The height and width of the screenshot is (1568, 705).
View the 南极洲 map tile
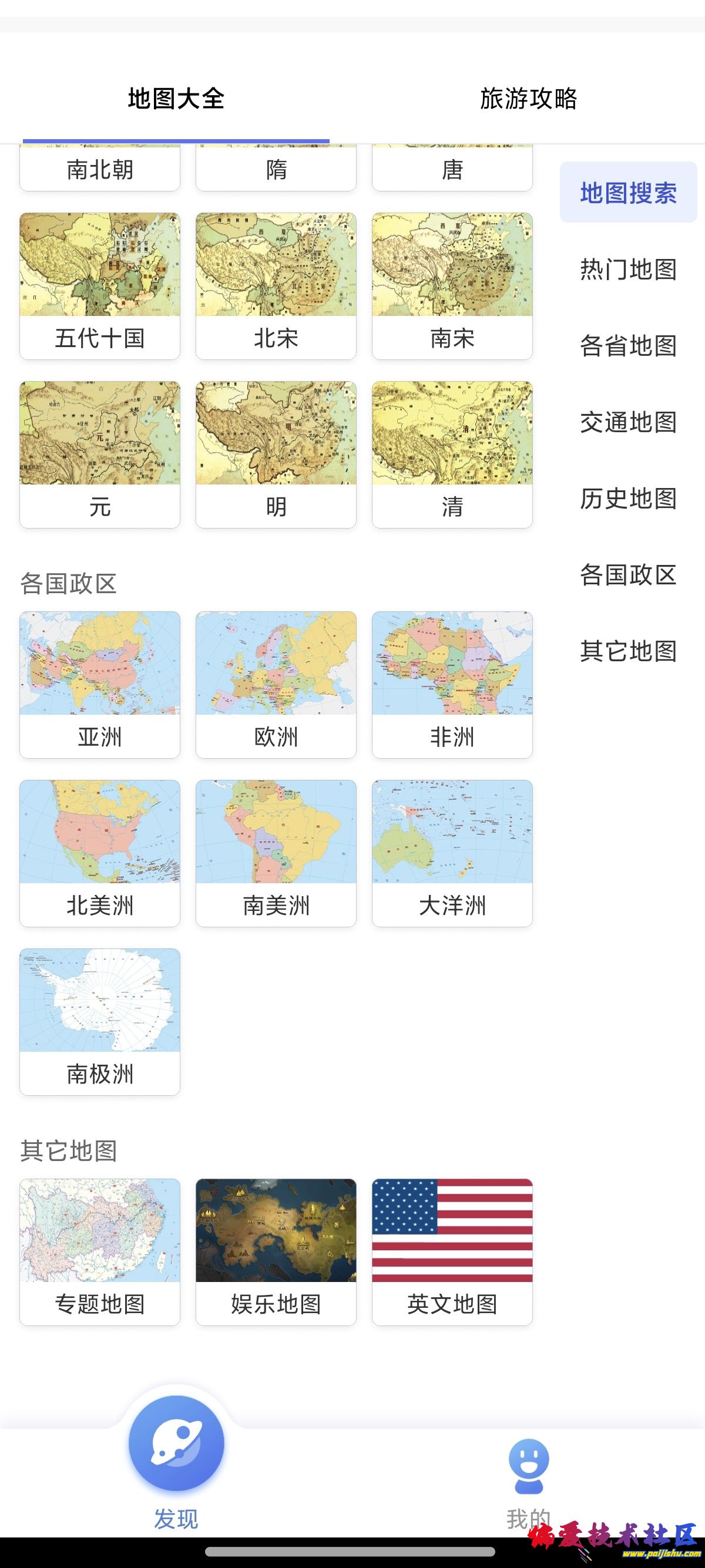(x=100, y=1021)
